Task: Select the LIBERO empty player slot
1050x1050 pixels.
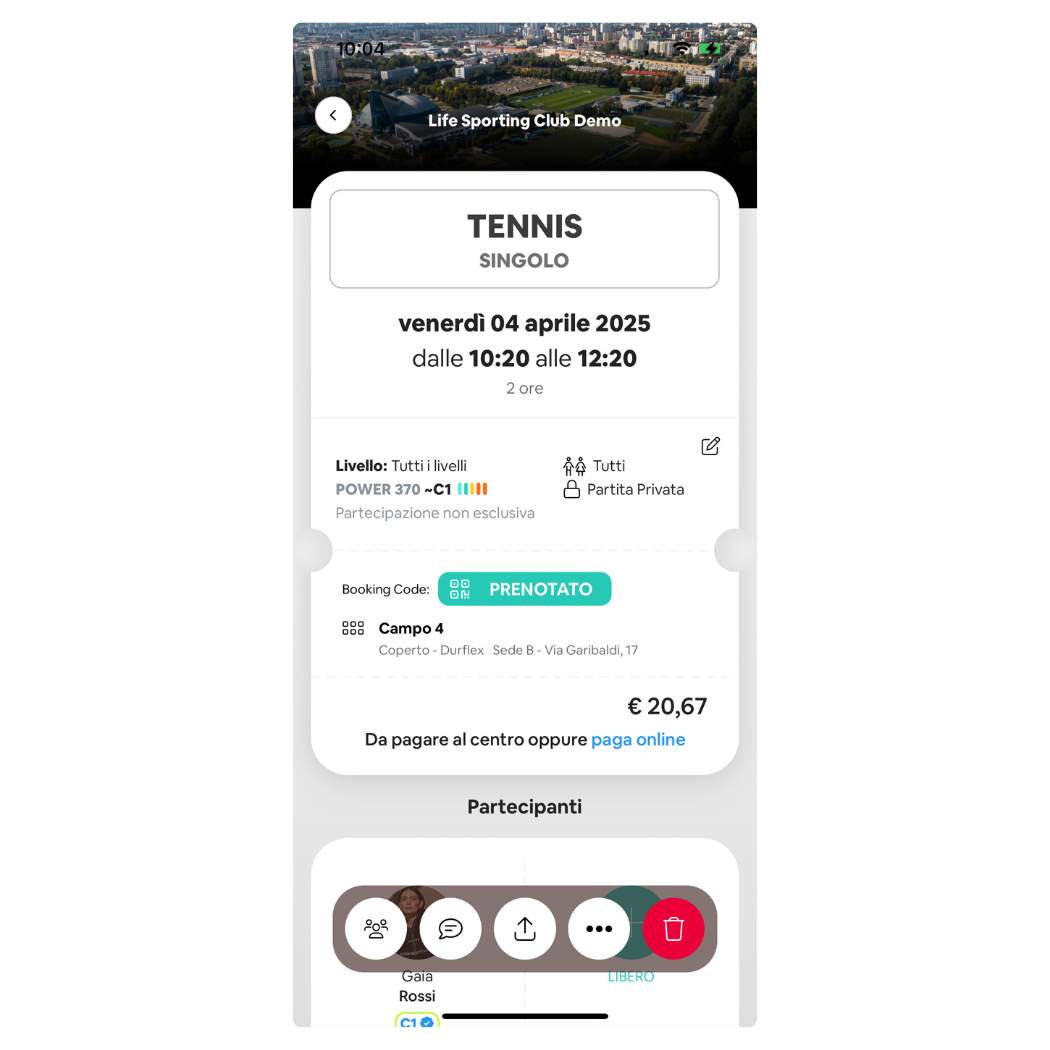Action: tap(631, 977)
